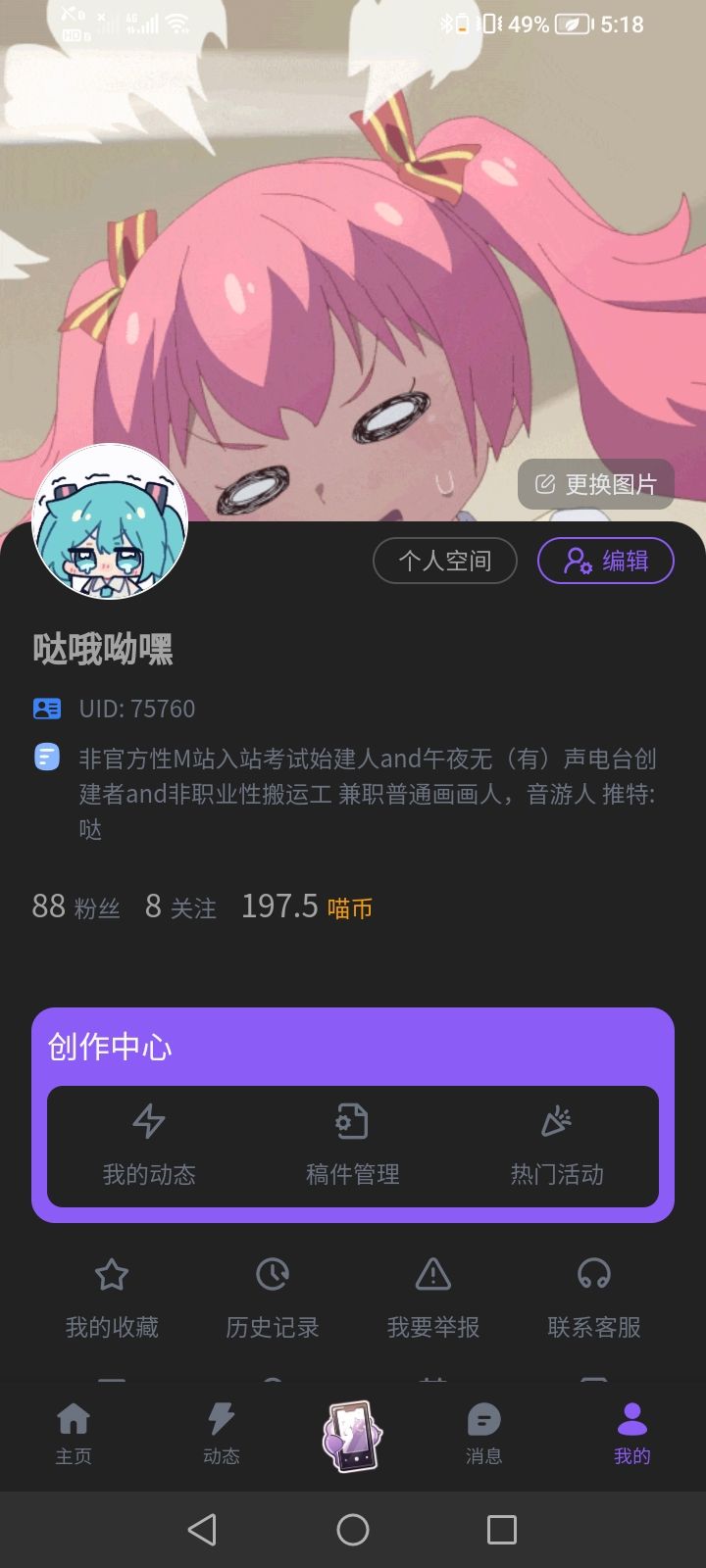
Task: Open 我要举报 report page
Action: [x=433, y=1298]
